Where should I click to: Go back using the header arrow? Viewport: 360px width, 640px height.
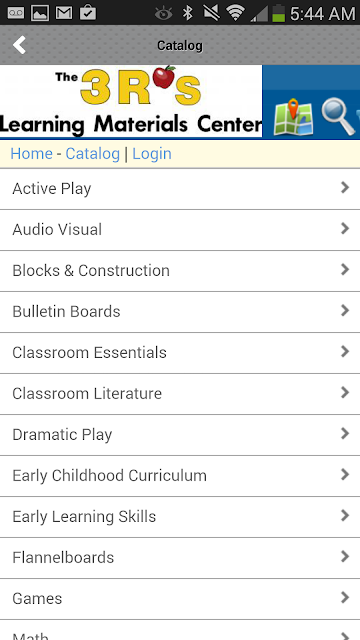19,45
